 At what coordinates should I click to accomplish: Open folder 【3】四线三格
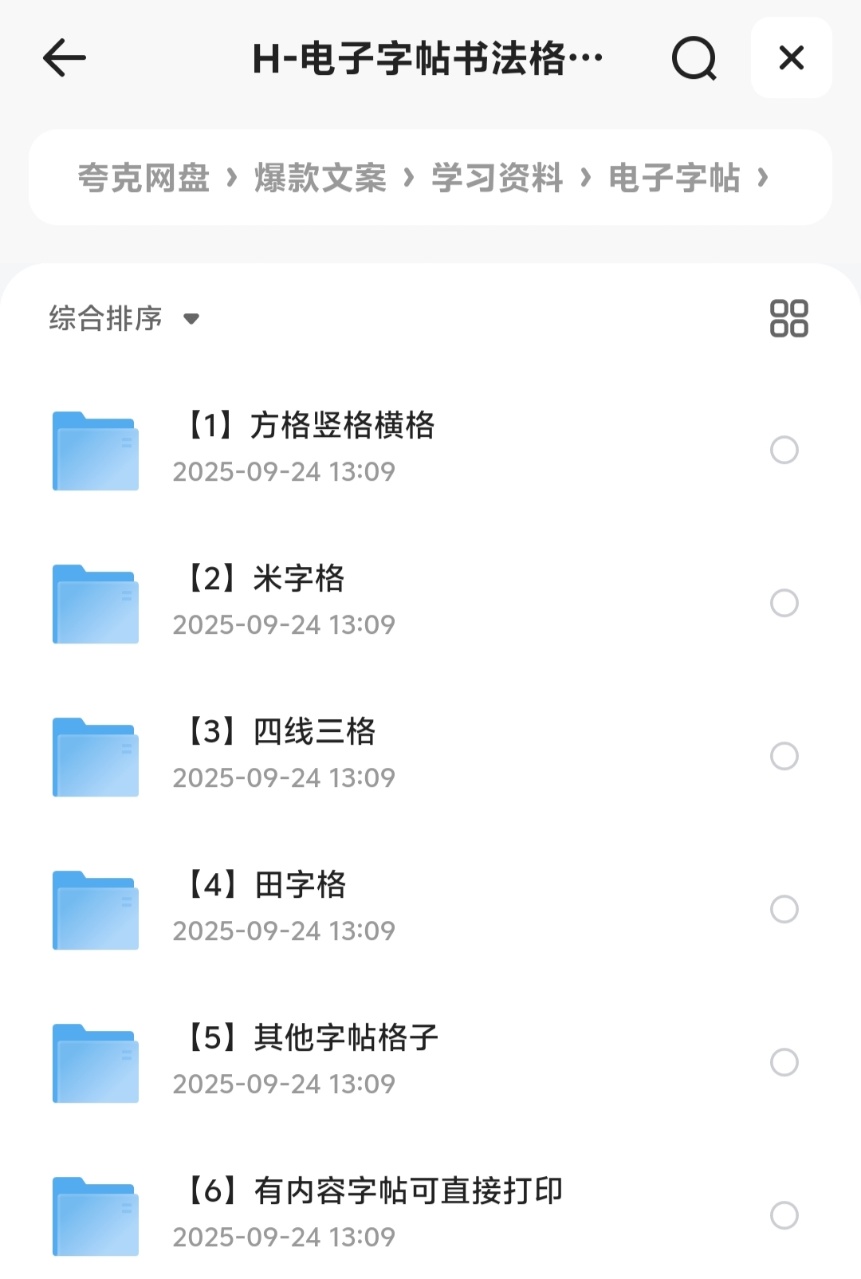click(280, 733)
